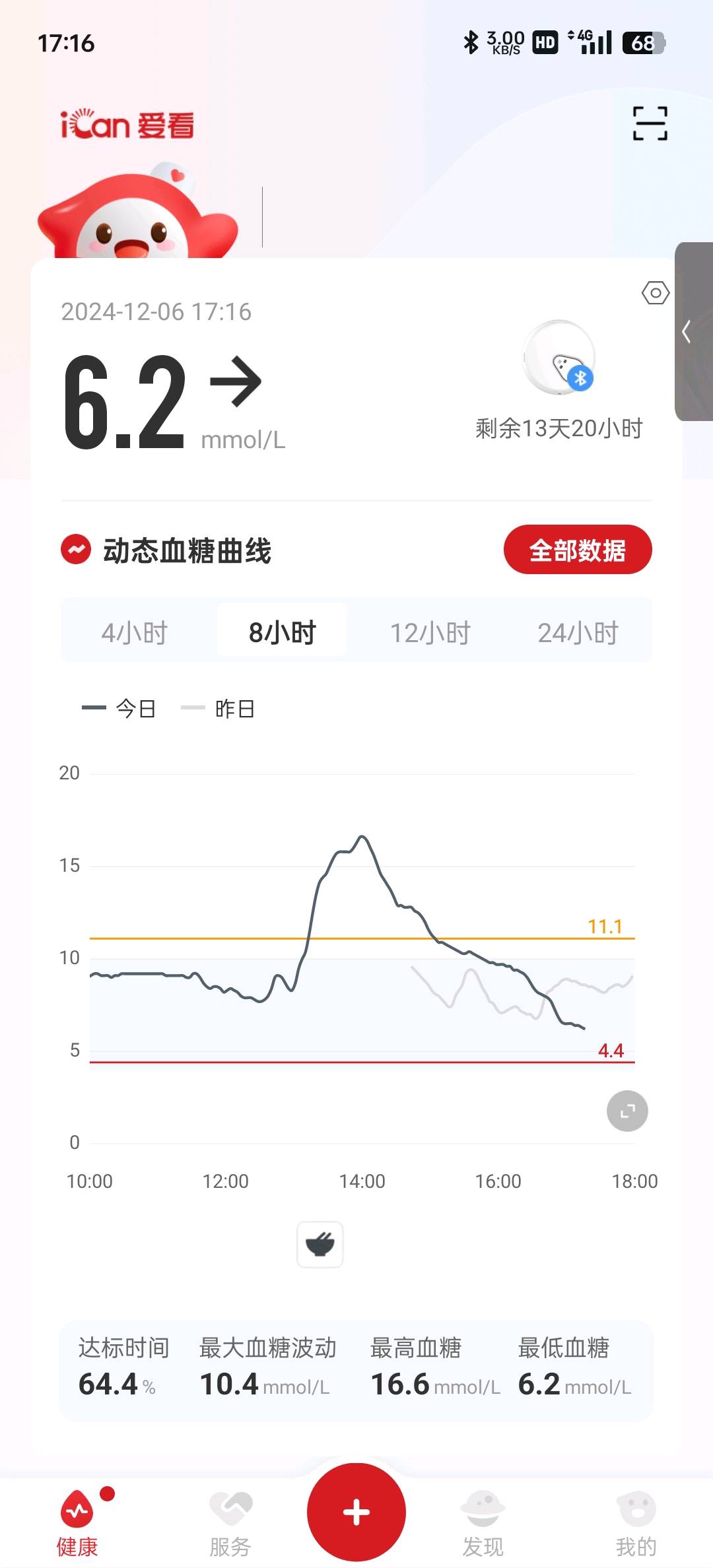This screenshot has height=1568, width=713.
Task: Switch to the 我的 tab
Action: coord(636,1522)
